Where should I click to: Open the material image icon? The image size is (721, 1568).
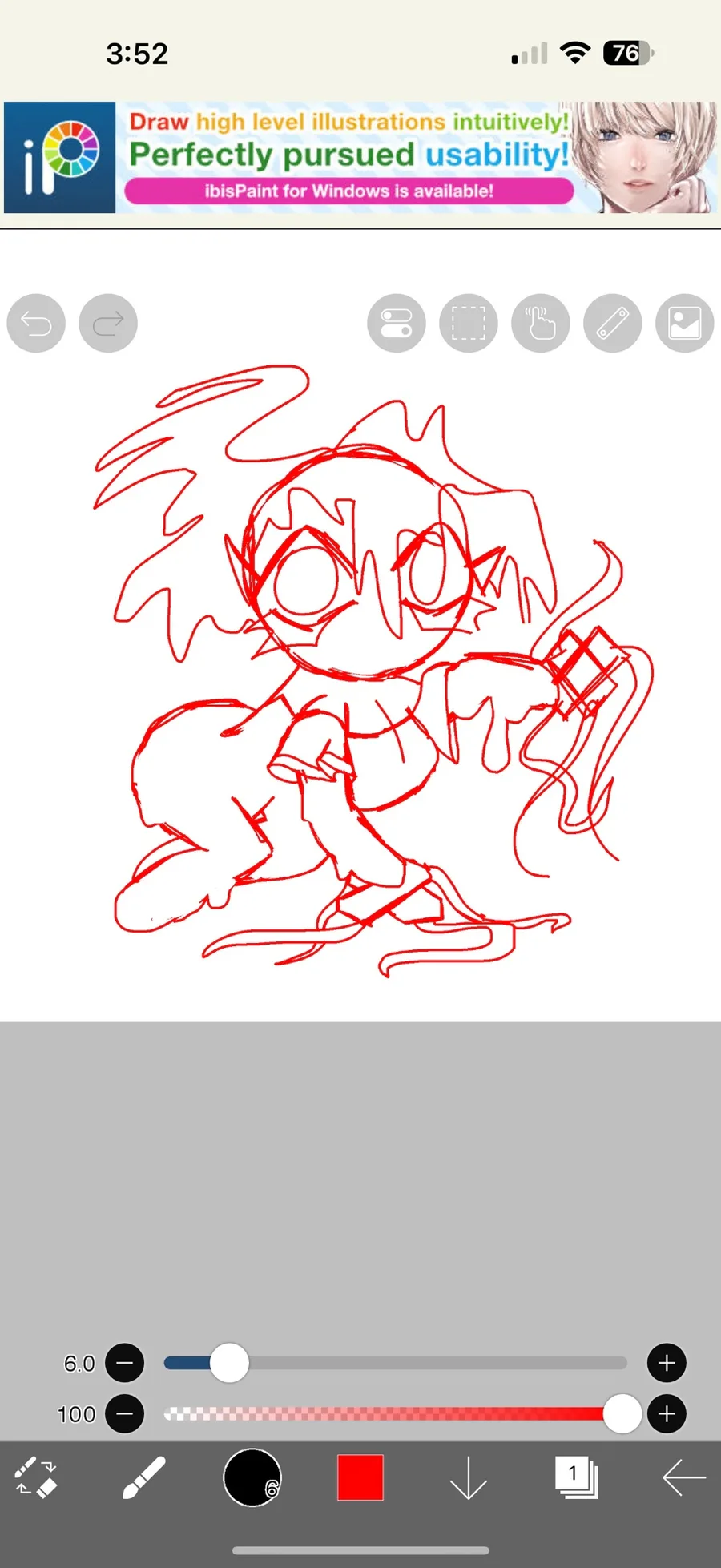685,323
